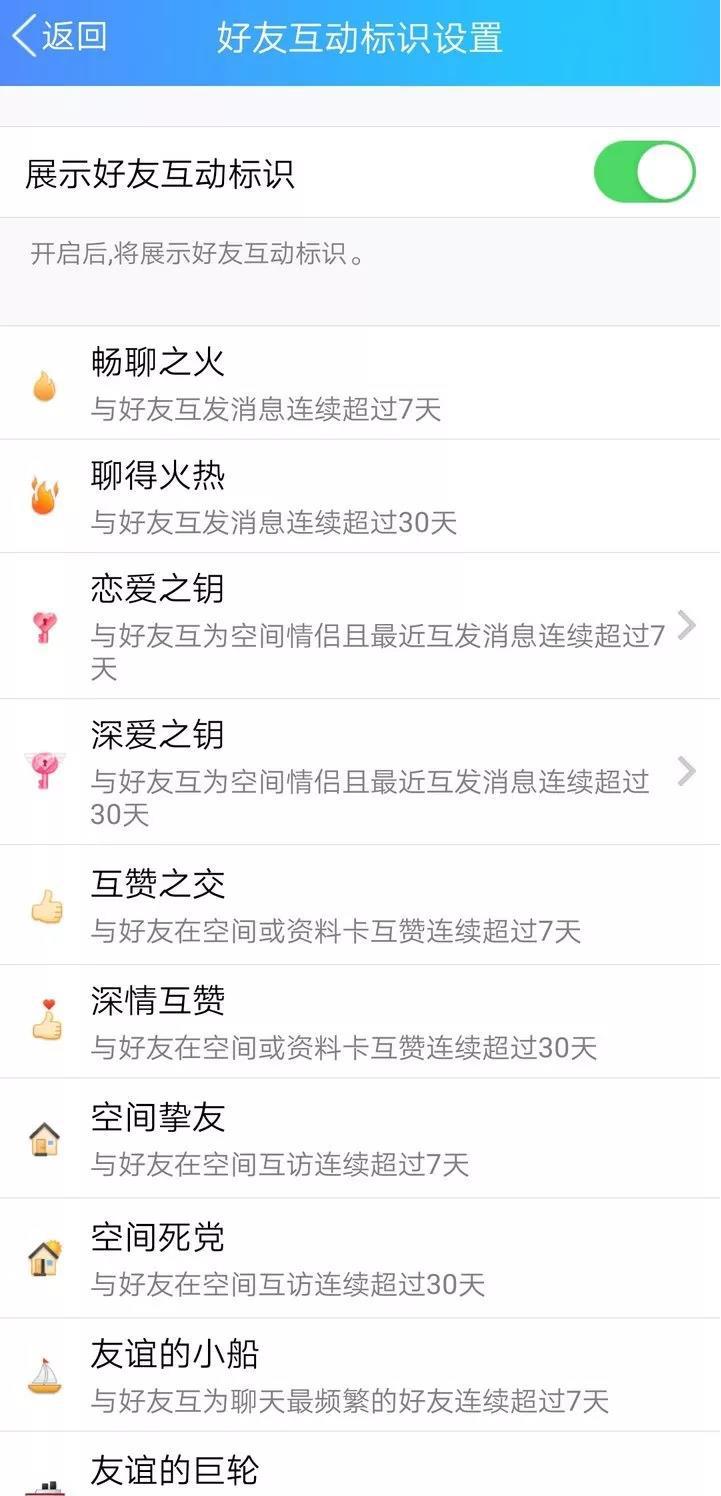This screenshot has height=1496, width=721.
Task: Open the 恋爱之钥 row
Action: 360,626
